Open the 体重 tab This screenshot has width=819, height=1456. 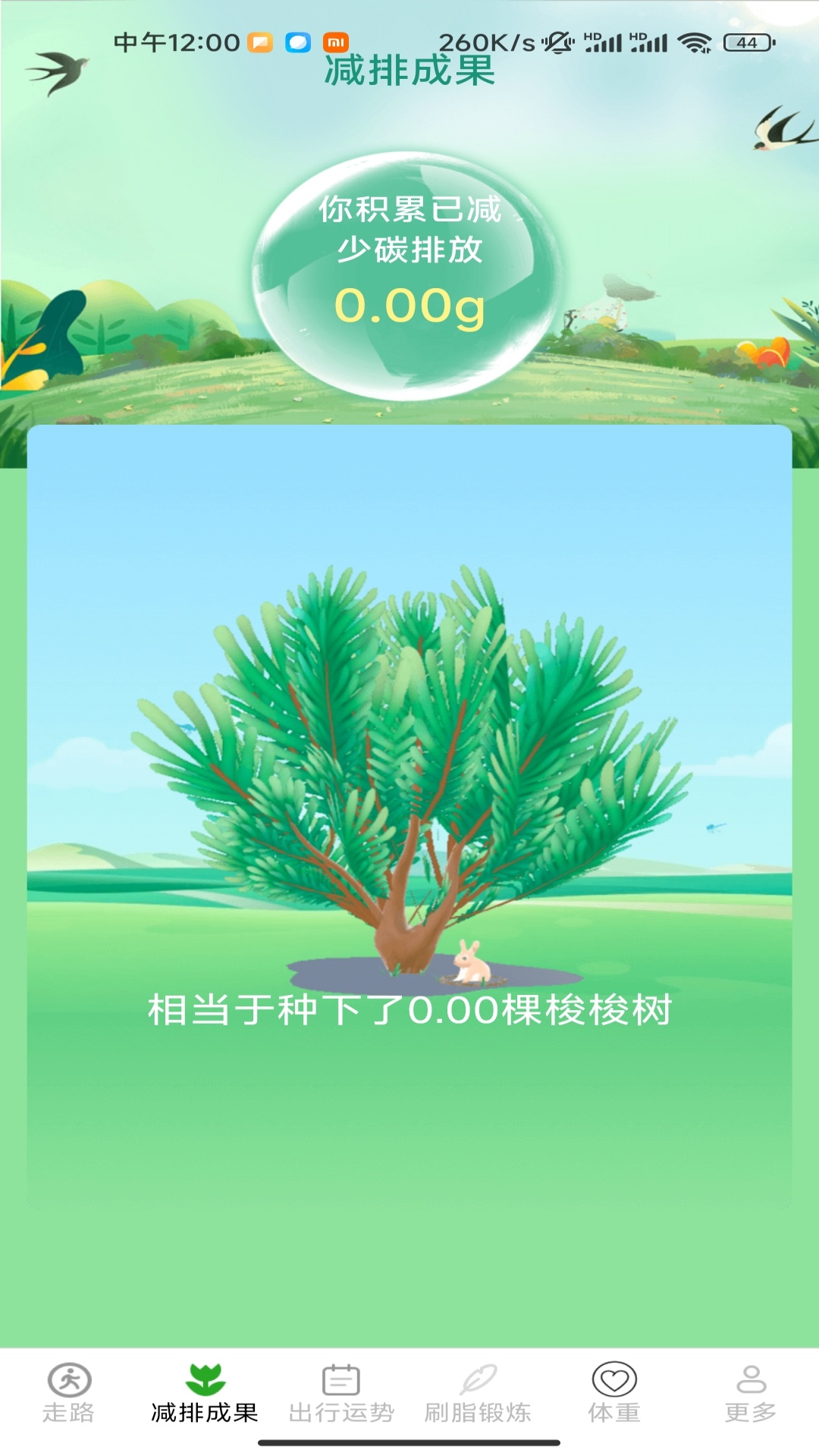tap(614, 1394)
